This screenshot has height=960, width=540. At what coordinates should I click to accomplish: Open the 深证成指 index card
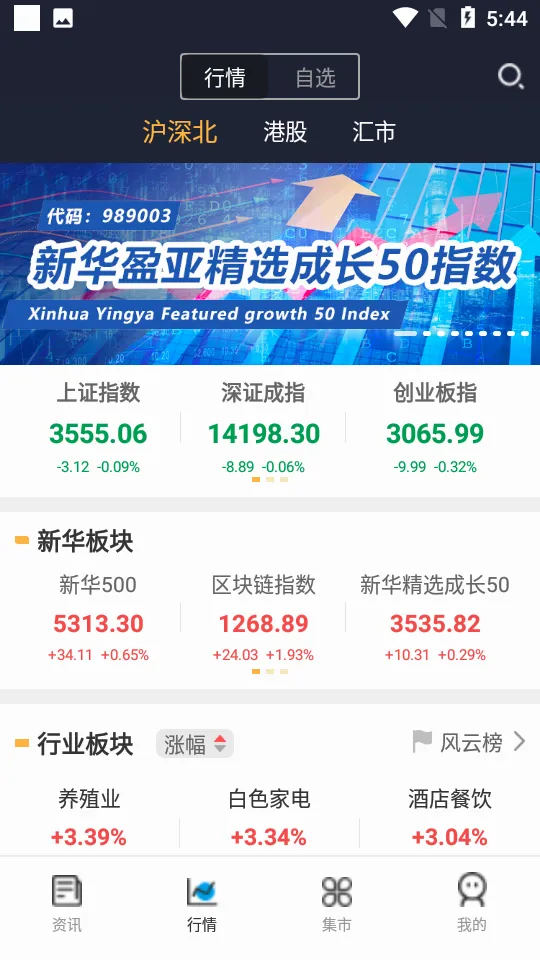click(x=264, y=429)
